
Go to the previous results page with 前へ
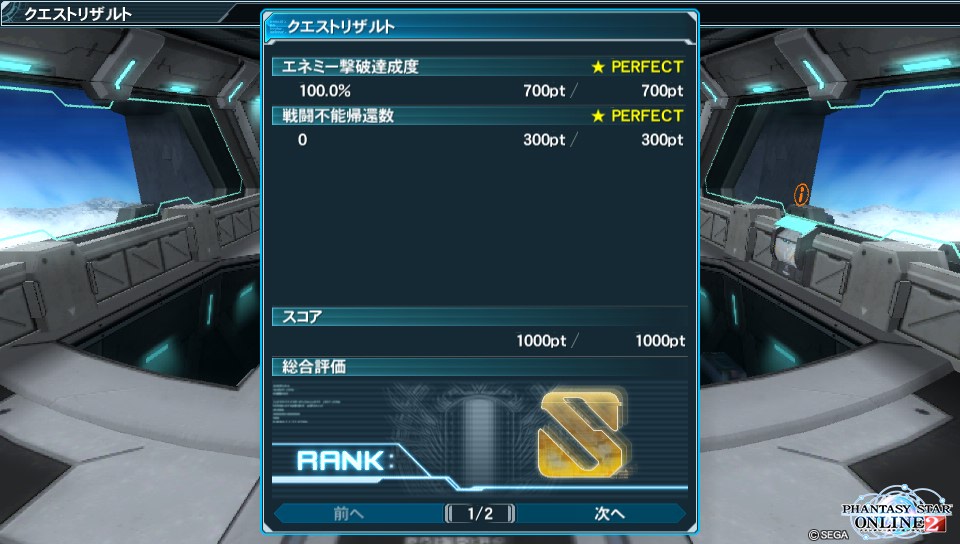point(349,513)
